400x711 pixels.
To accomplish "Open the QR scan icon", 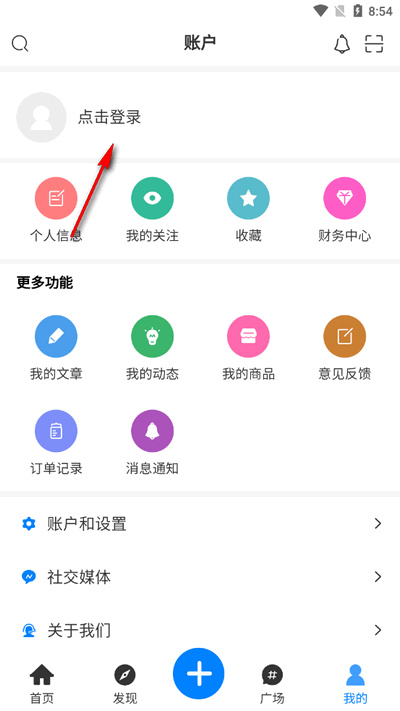I will [x=374, y=44].
